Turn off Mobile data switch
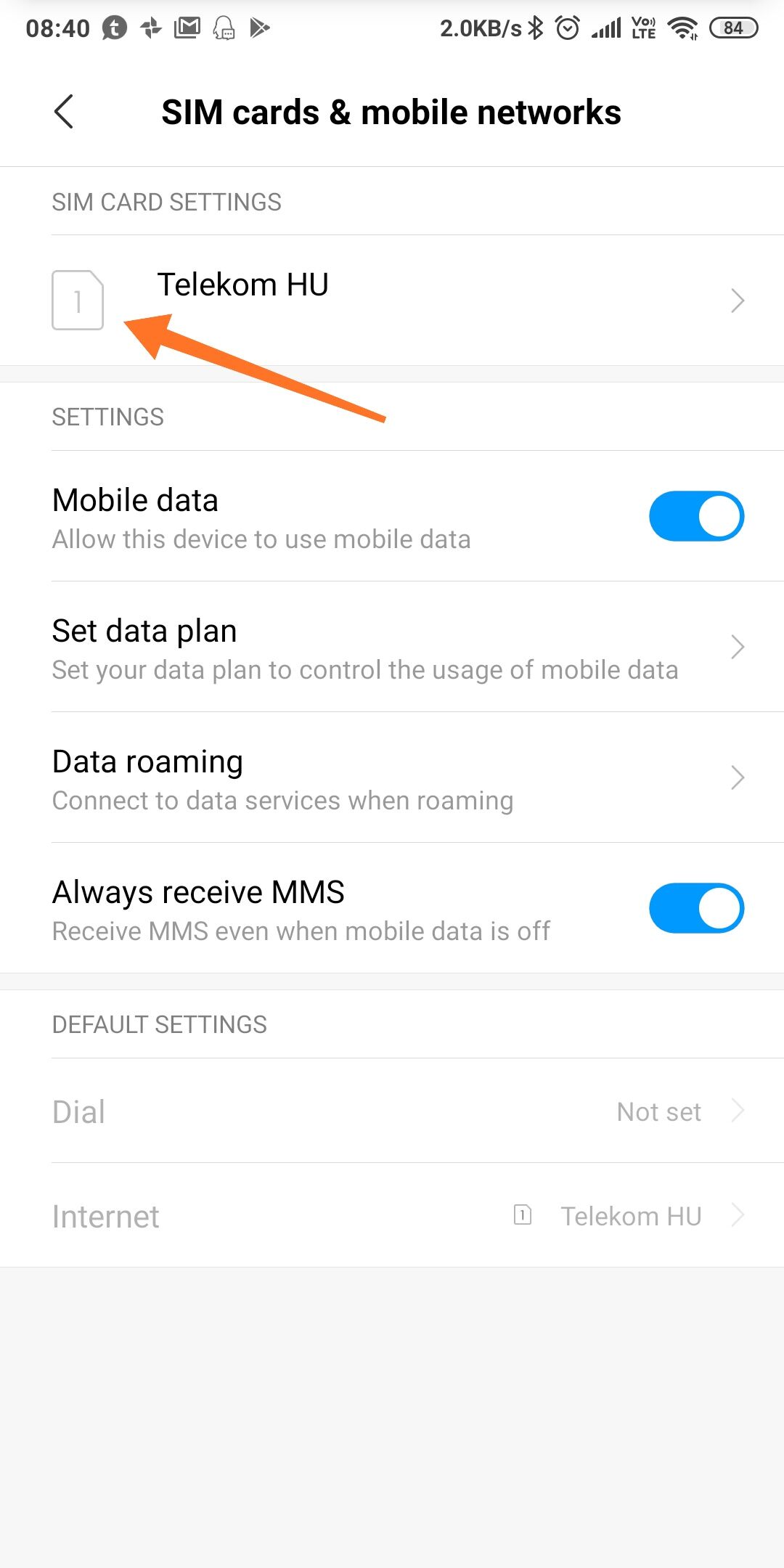 [x=695, y=516]
